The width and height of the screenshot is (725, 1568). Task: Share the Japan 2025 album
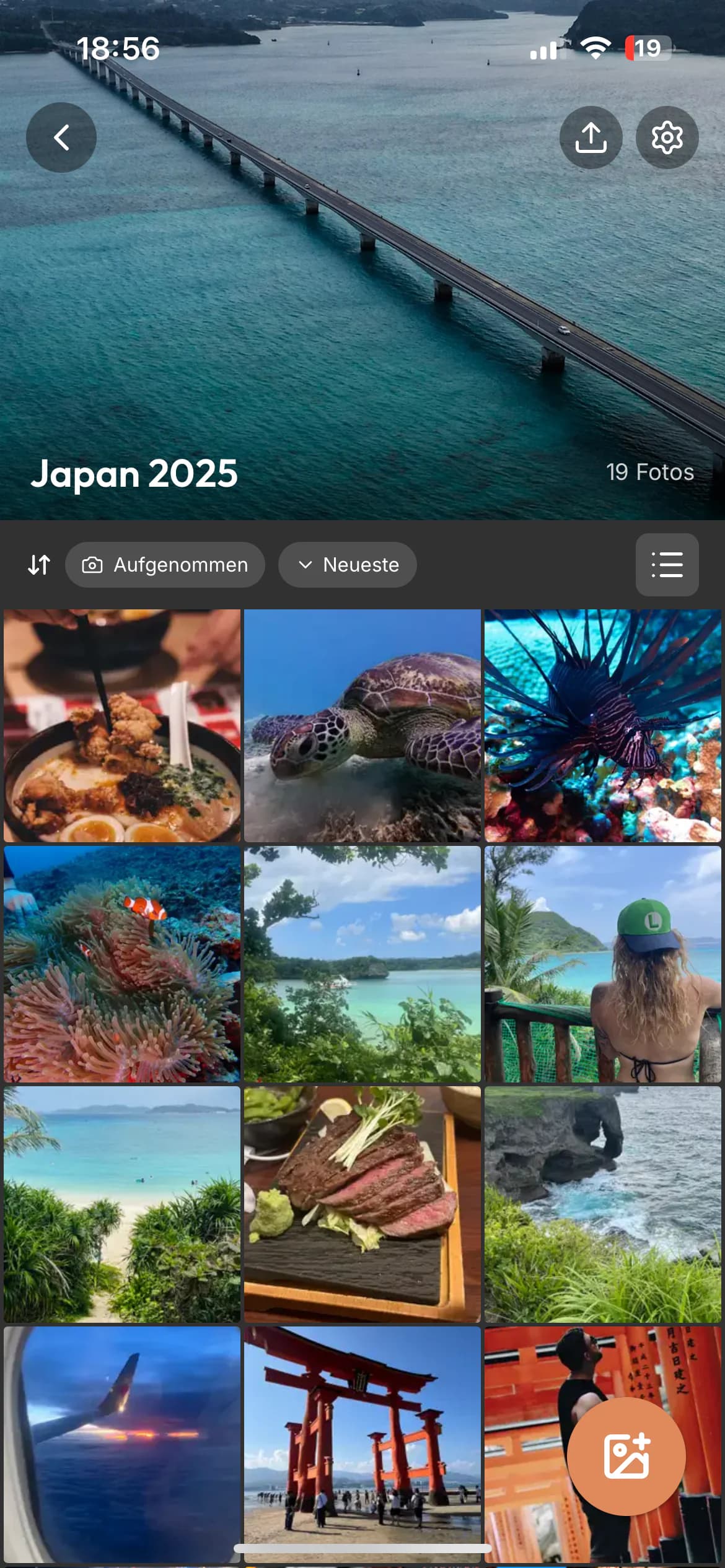tap(591, 137)
